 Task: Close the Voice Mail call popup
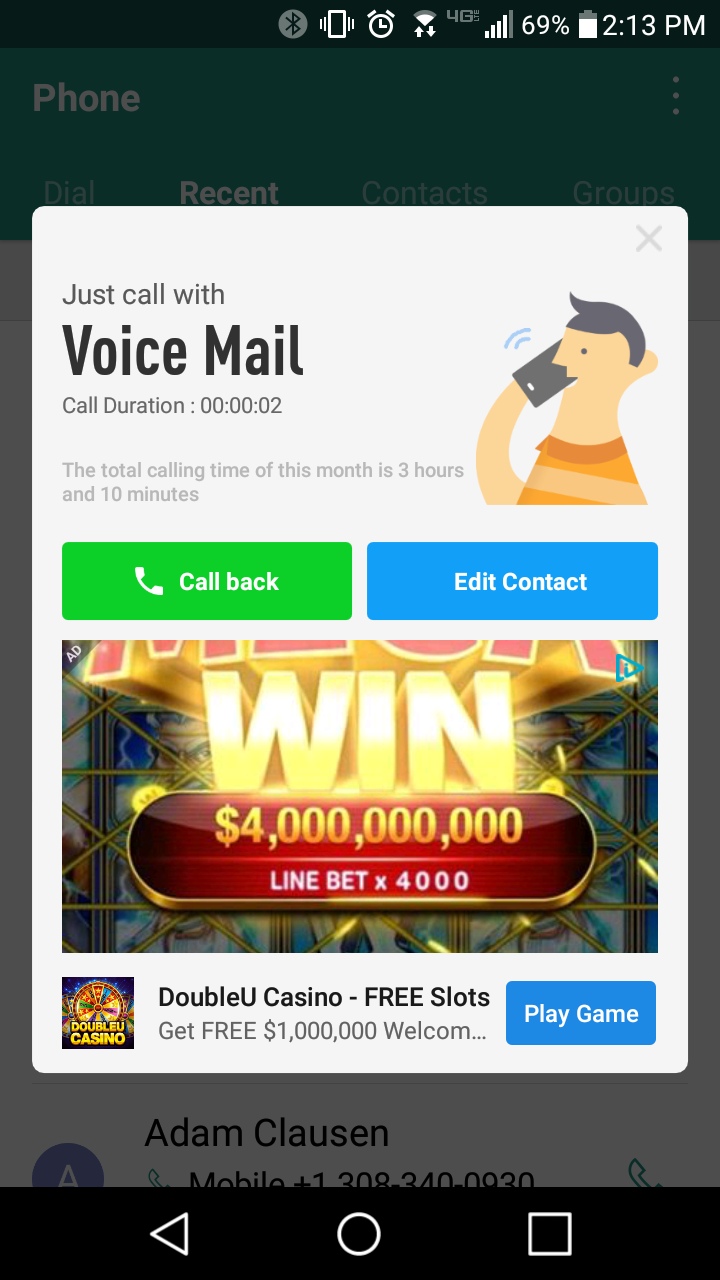(x=649, y=238)
